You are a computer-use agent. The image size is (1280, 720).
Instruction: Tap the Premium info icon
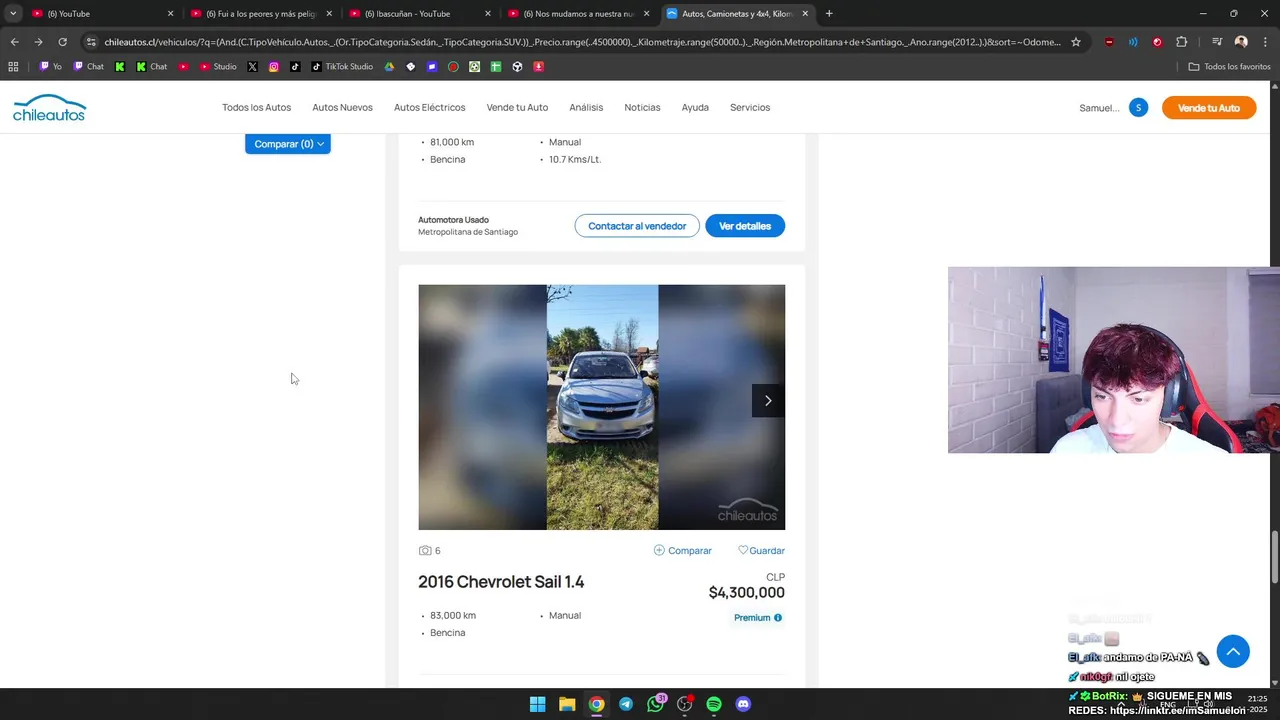778,618
